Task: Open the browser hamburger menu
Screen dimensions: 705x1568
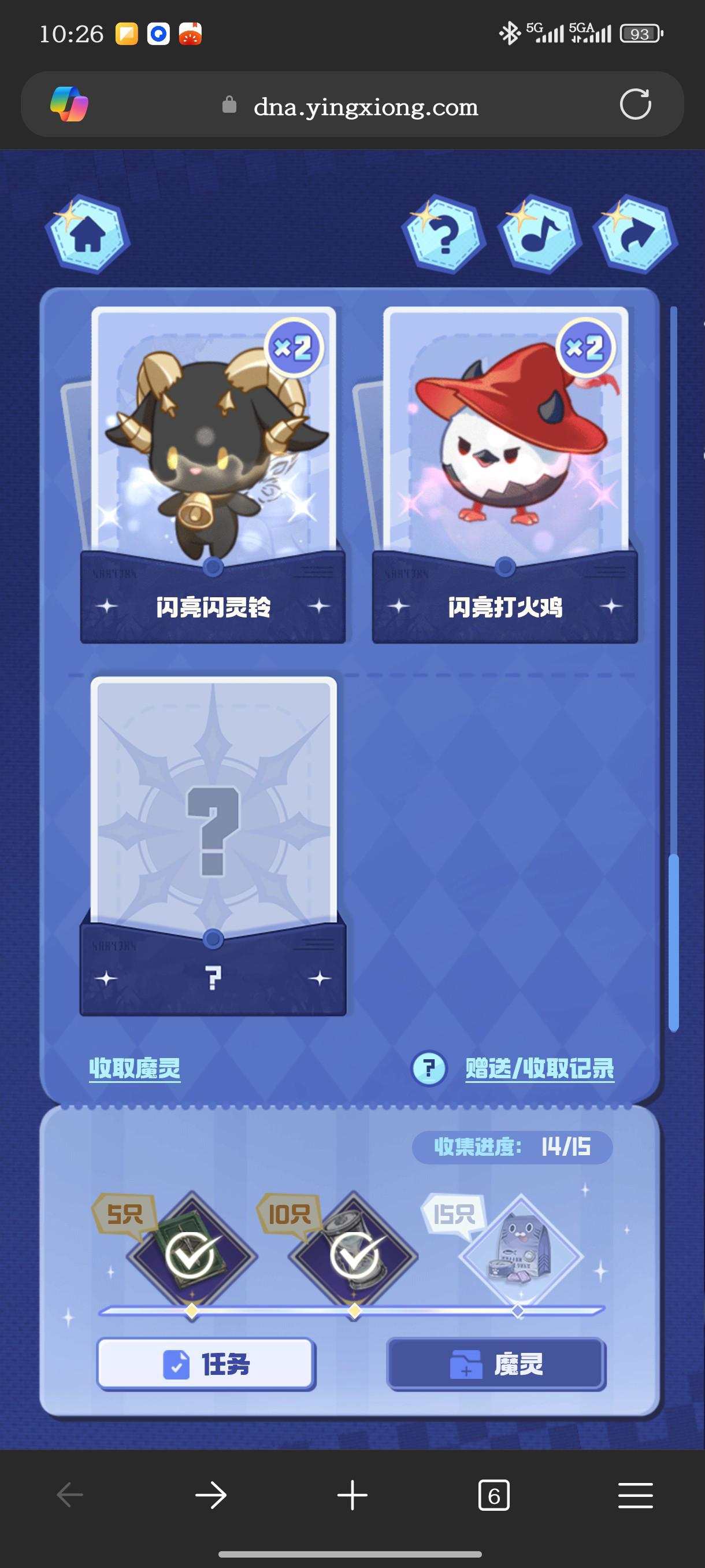Action: (x=635, y=1495)
